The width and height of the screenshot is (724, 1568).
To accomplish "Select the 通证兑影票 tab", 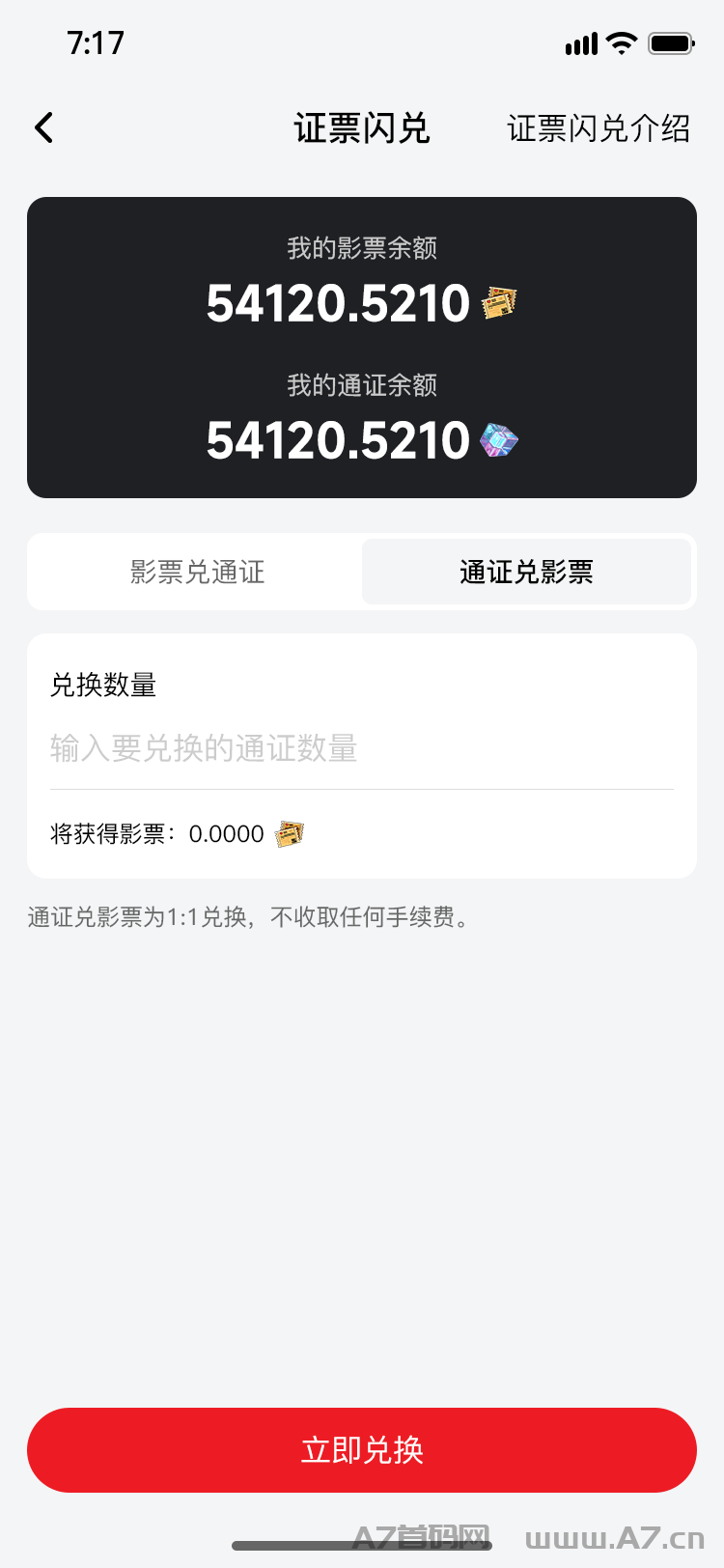I will point(527,572).
